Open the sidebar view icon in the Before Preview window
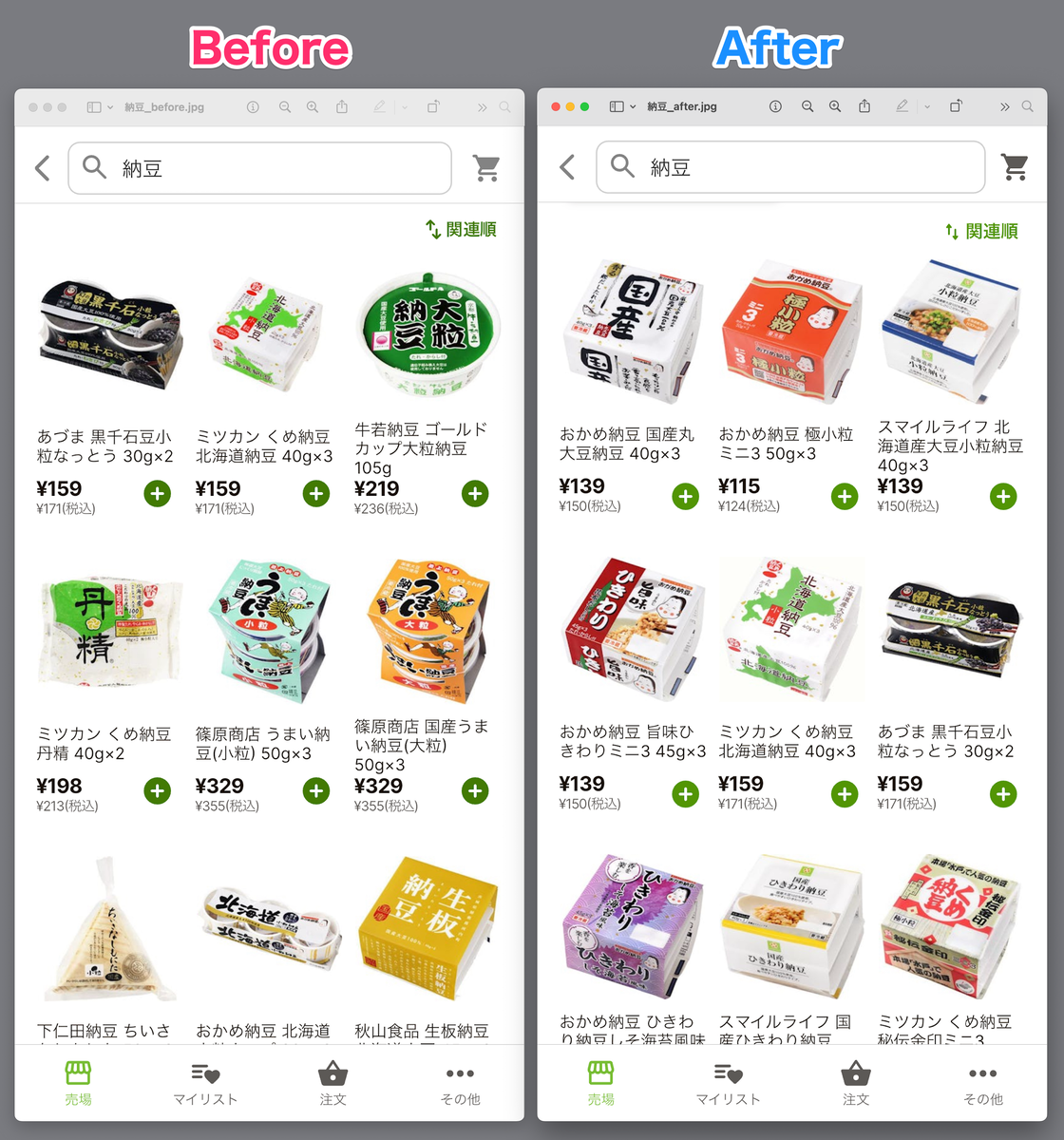Image resolution: width=1064 pixels, height=1140 pixels. coord(95,106)
